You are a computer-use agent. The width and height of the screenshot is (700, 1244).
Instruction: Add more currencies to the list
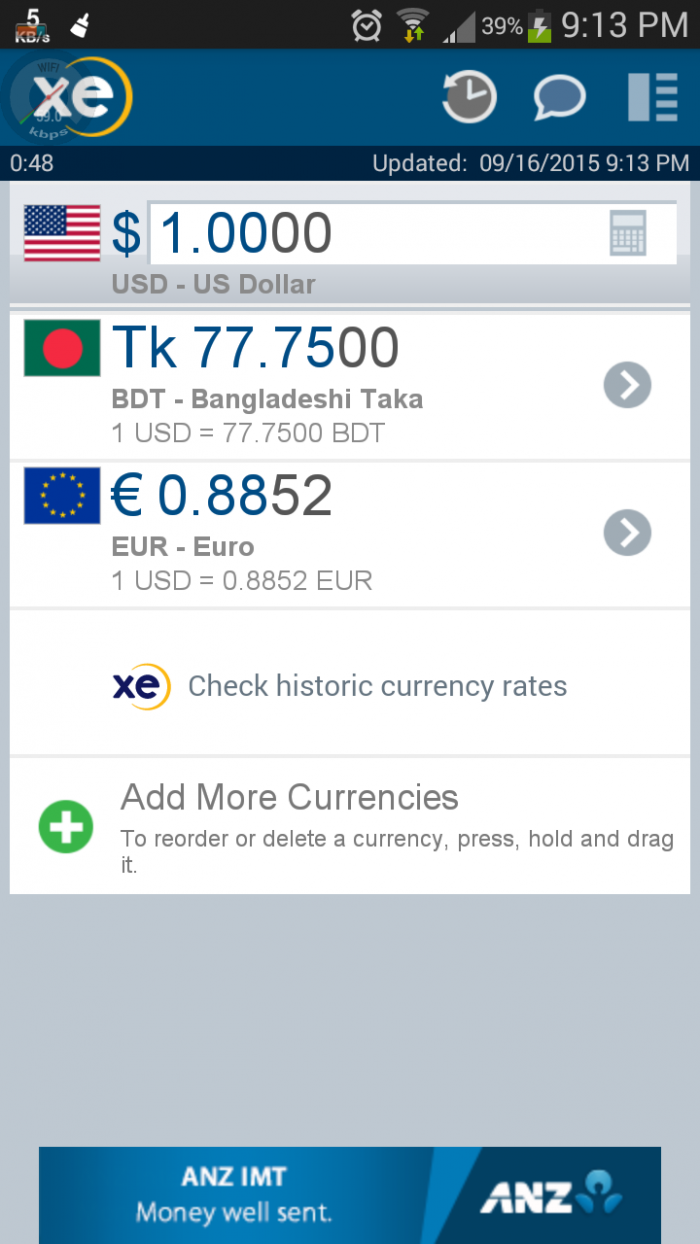pyautogui.click(x=350, y=826)
